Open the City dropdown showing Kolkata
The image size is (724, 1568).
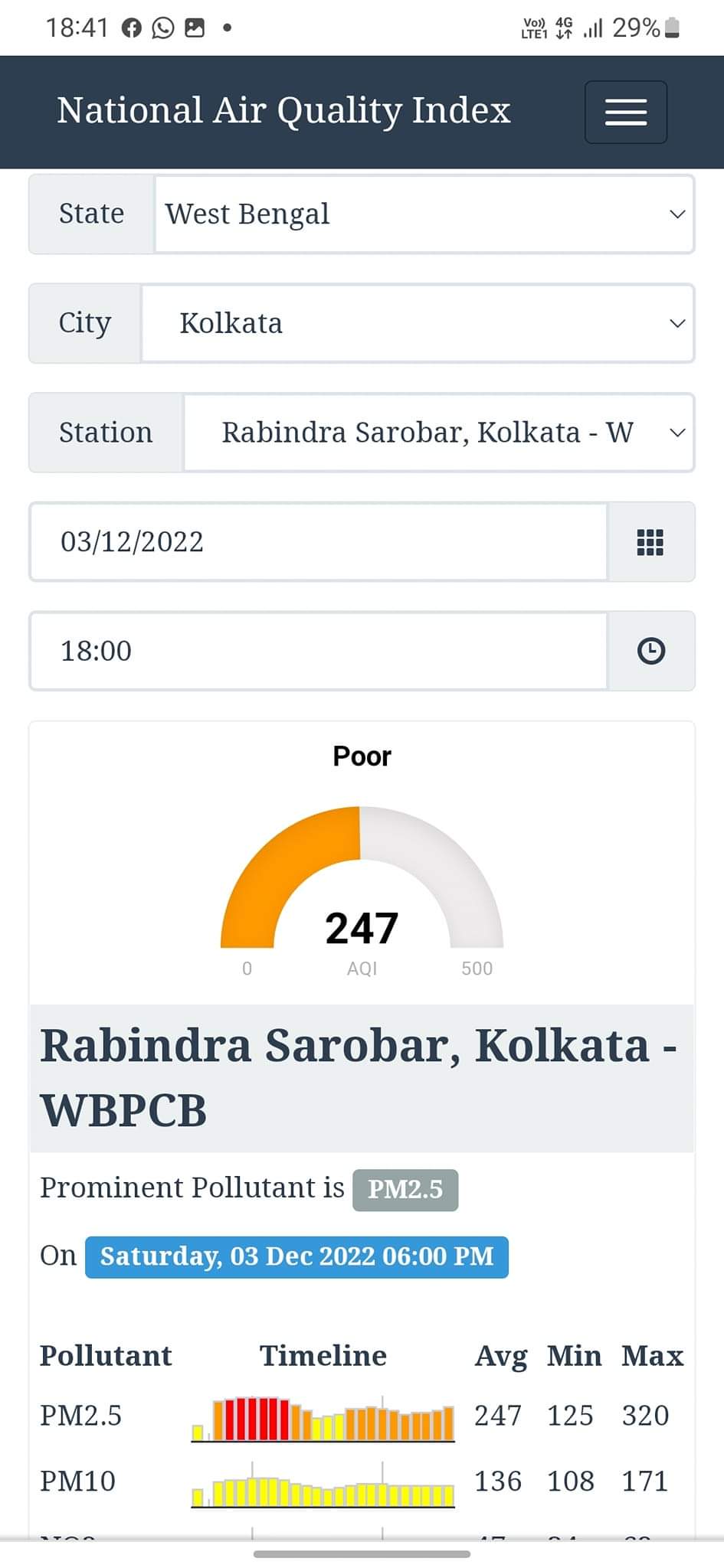(417, 323)
